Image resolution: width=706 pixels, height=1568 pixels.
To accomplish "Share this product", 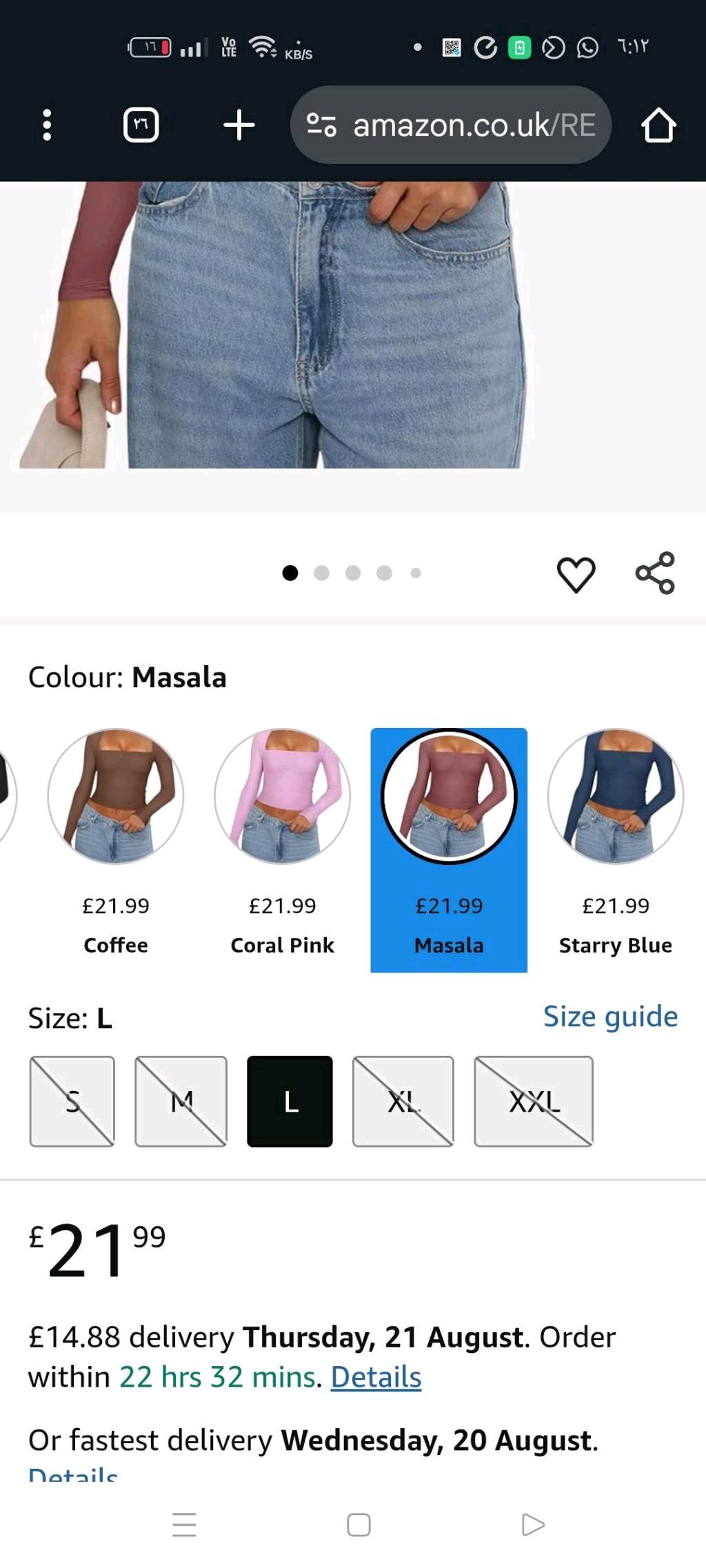I will coord(655,573).
